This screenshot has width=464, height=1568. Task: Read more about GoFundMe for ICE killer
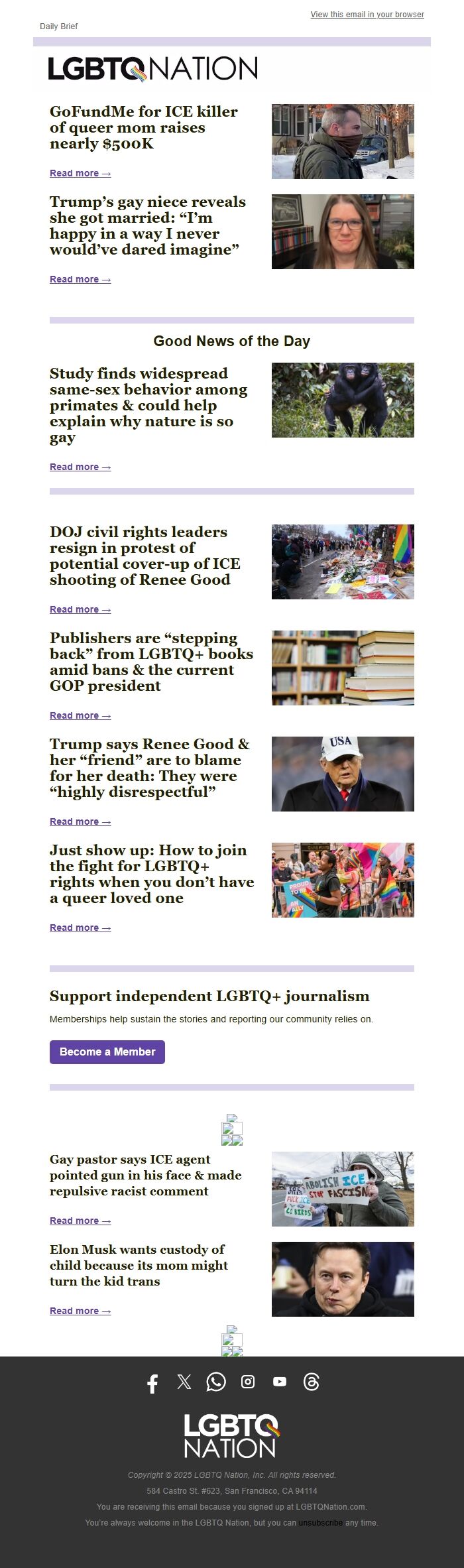(80, 173)
